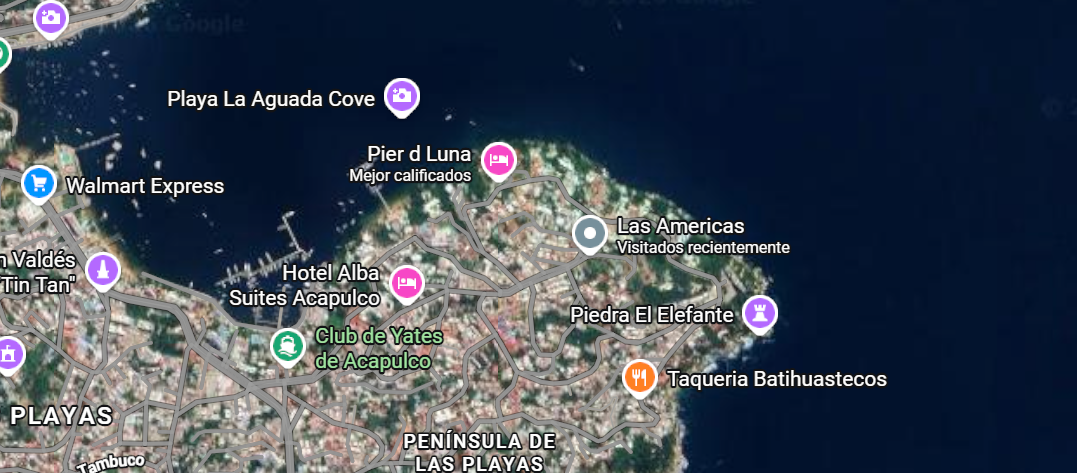Screen dimensions: 1077x473
Task: Open the Las Americas recently visited pin
Action: click(589, 234)
